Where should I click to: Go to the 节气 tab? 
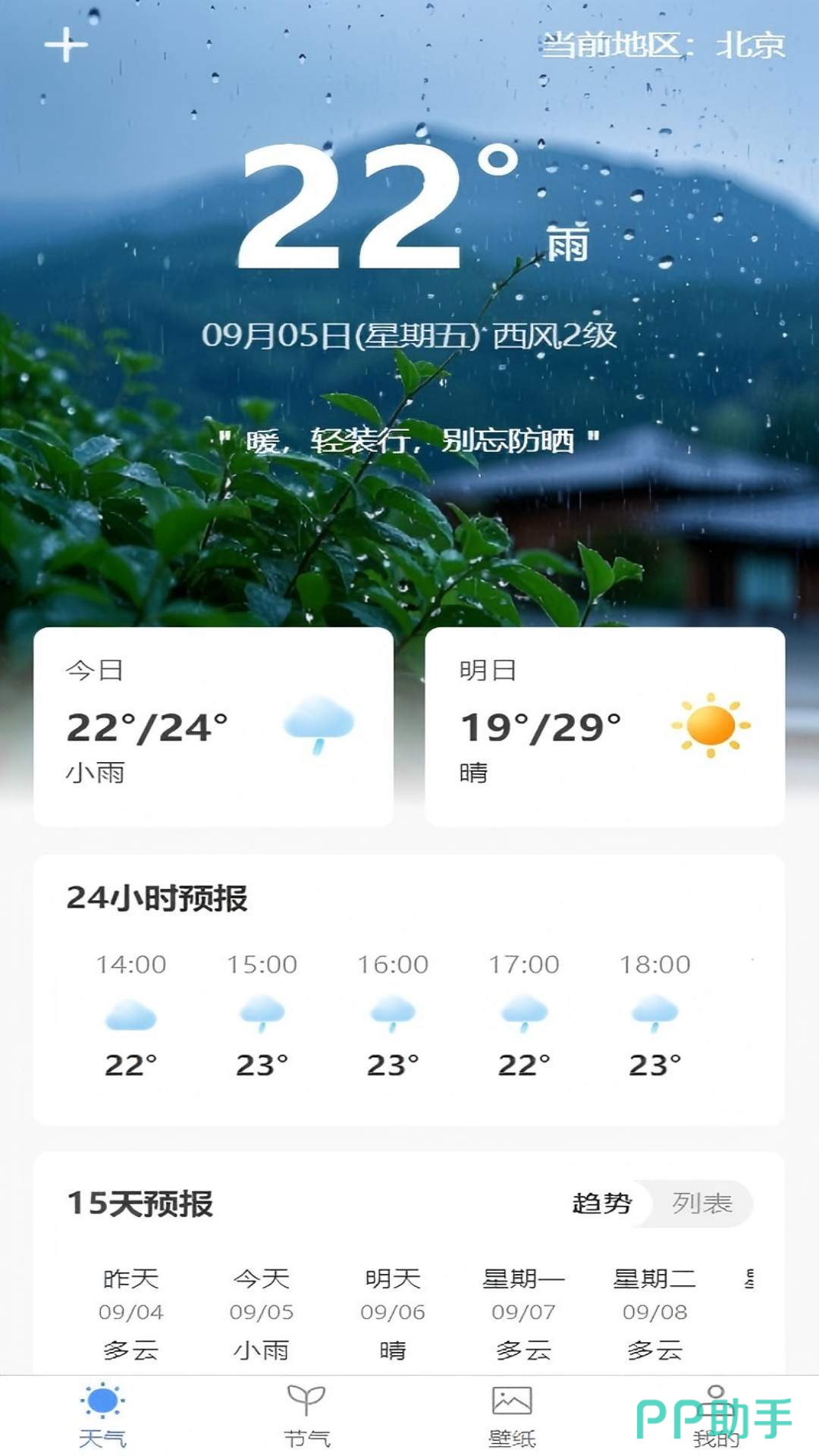307,1415
